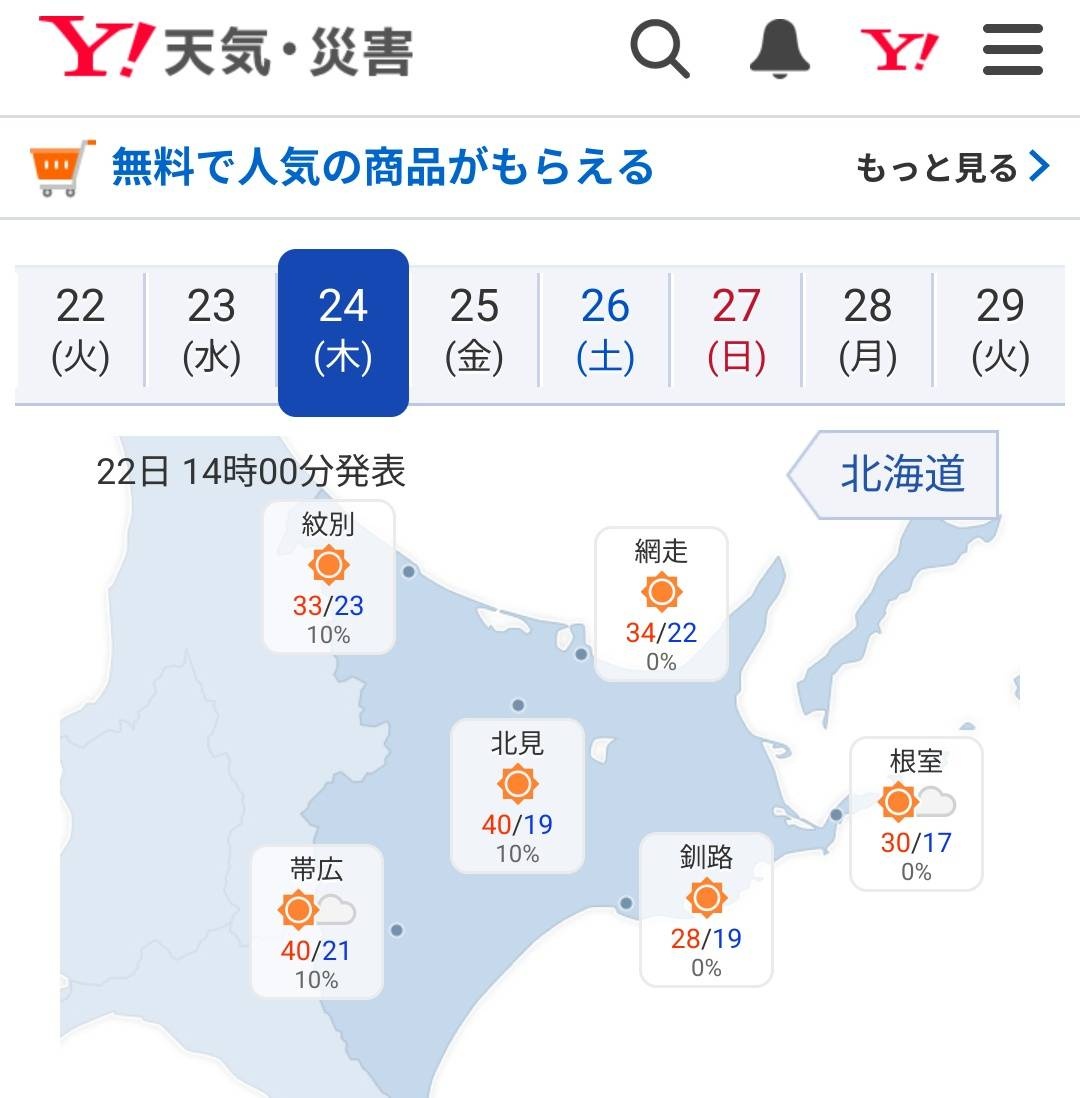Open the hamburger menu
The image size is (1080, 1098).
[1012, 50]
